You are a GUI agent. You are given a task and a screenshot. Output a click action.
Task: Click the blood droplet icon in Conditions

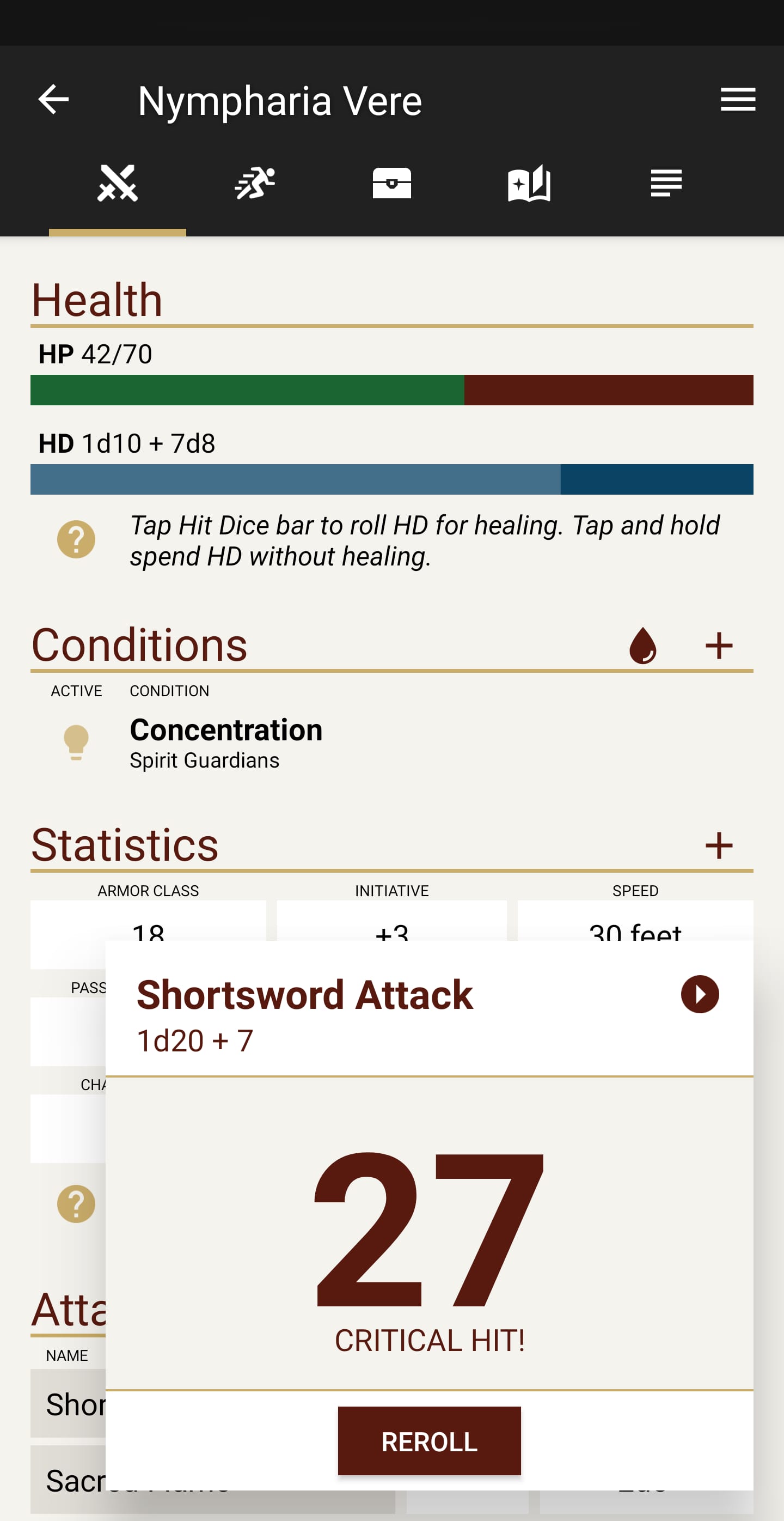(644, 645)
